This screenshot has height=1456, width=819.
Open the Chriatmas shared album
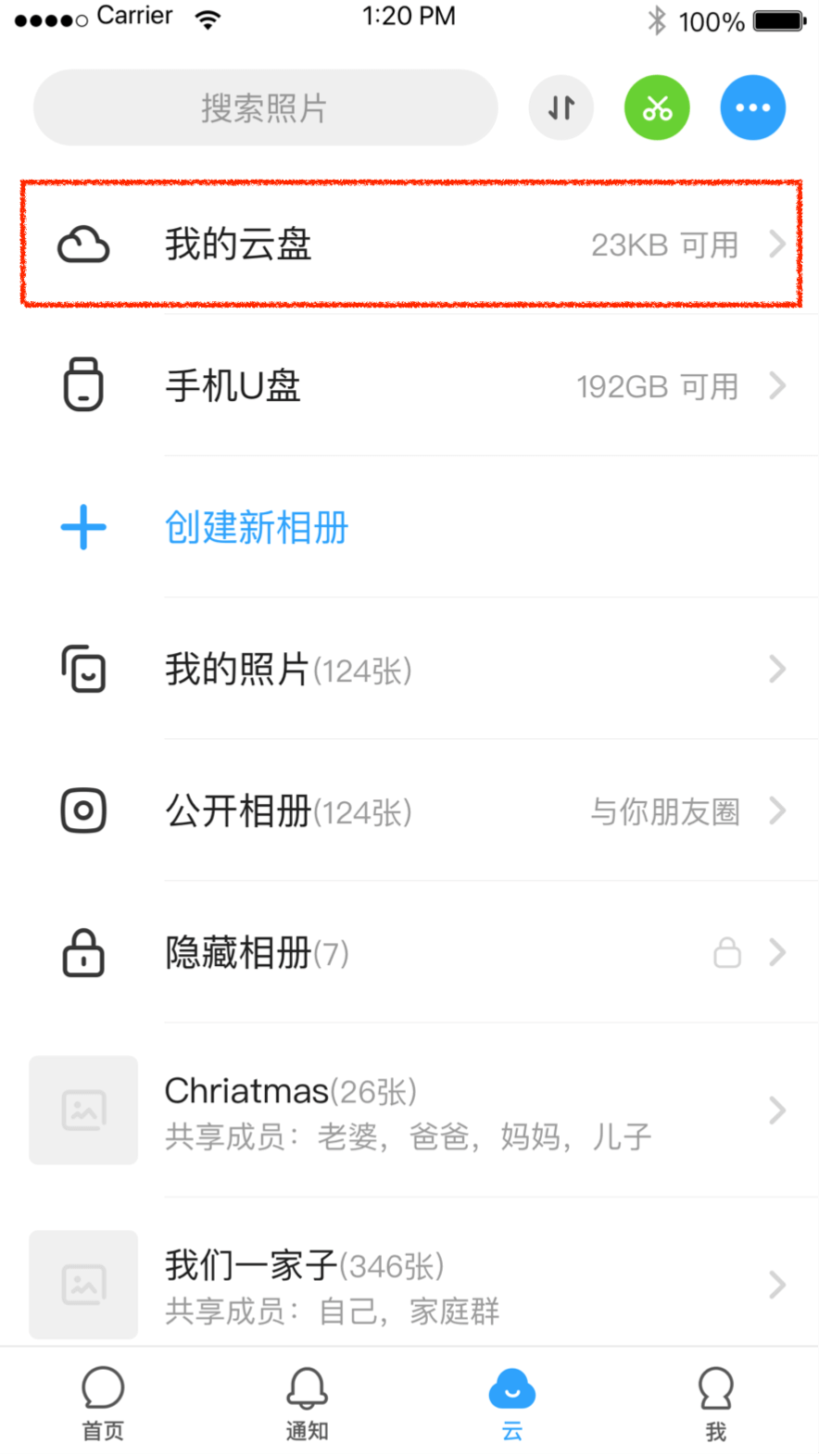pos(409,1110)
